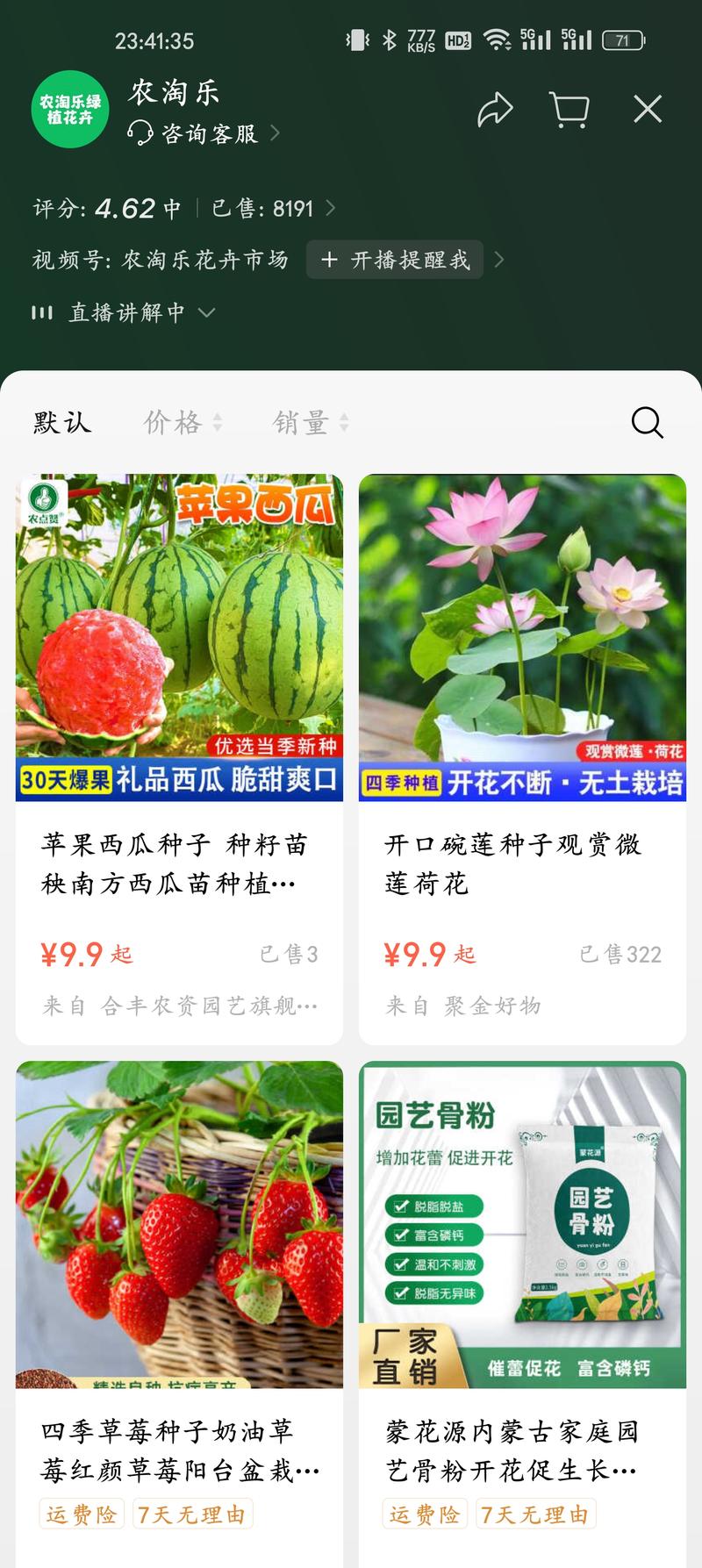The image size is (702, 1568).
Task: Tap the search magnifier icon
Action: [x=647, y=422]
